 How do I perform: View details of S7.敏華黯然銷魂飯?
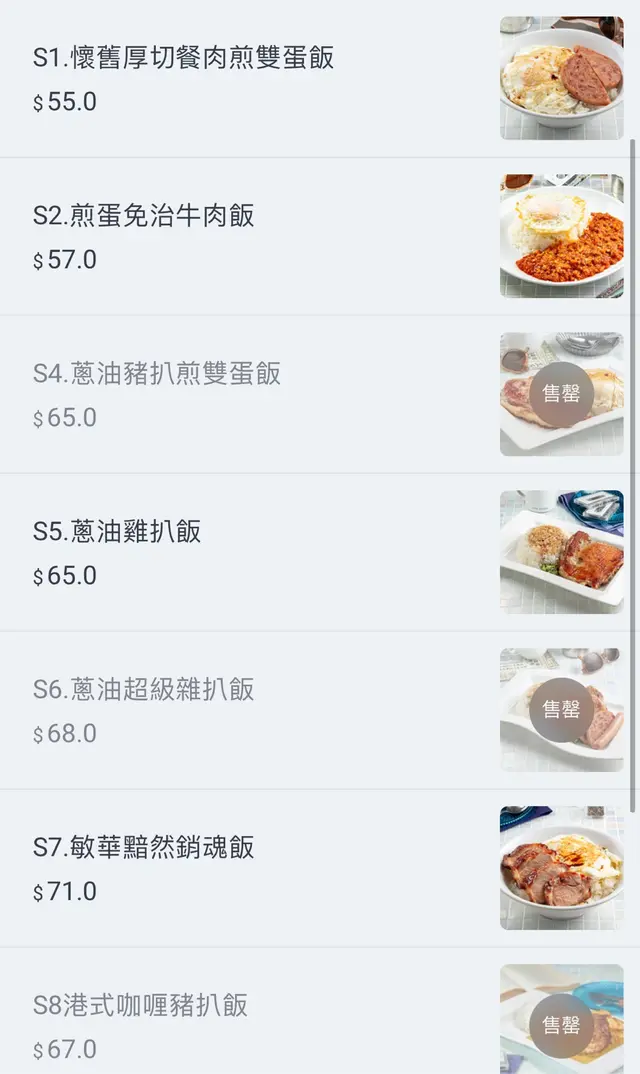[144, 848]
